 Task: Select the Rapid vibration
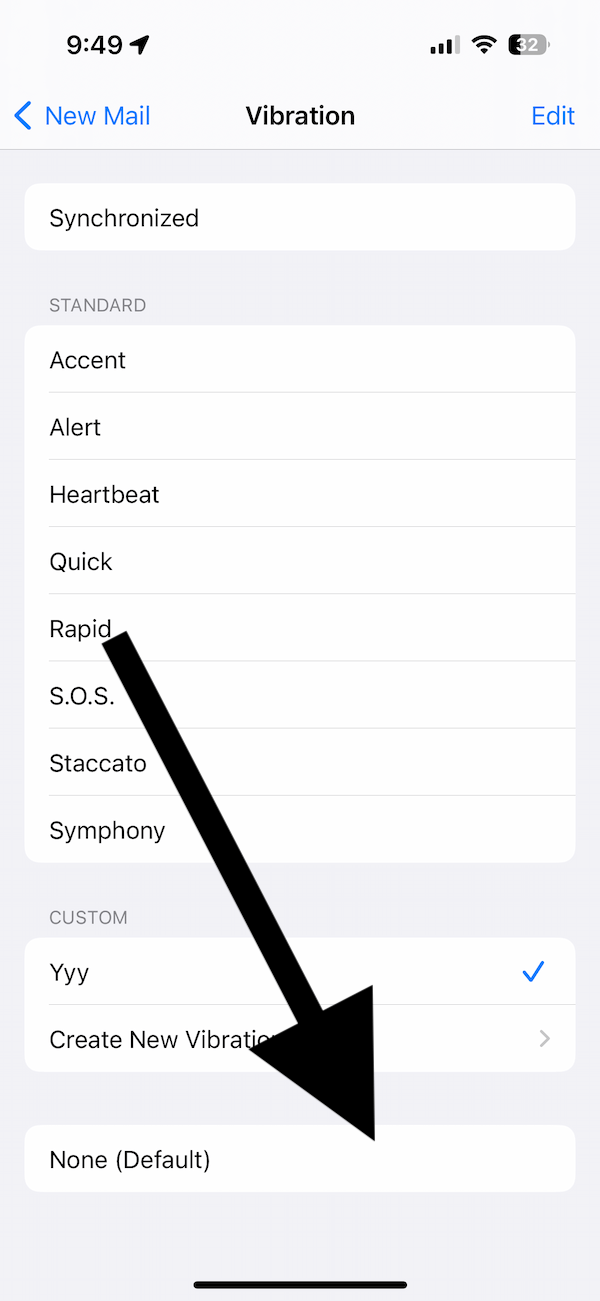coord(300,628)
